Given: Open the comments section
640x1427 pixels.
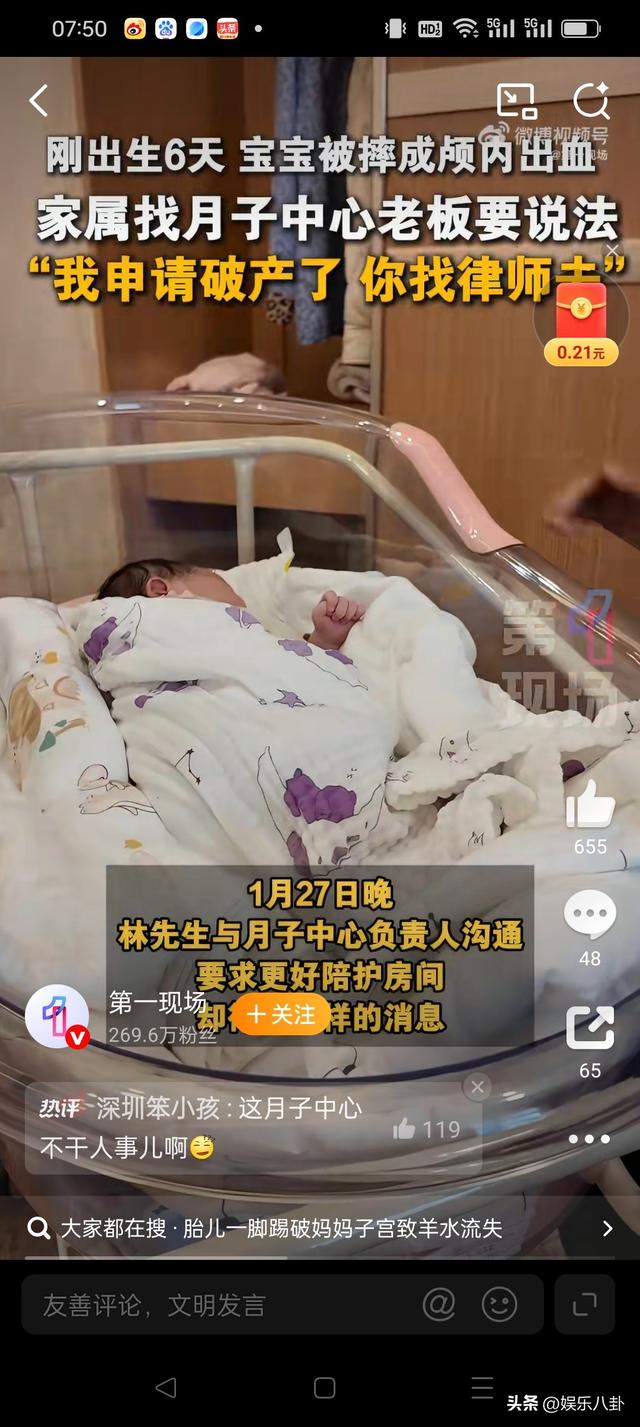Looking at the screenshot, I should tap(590, 916).
